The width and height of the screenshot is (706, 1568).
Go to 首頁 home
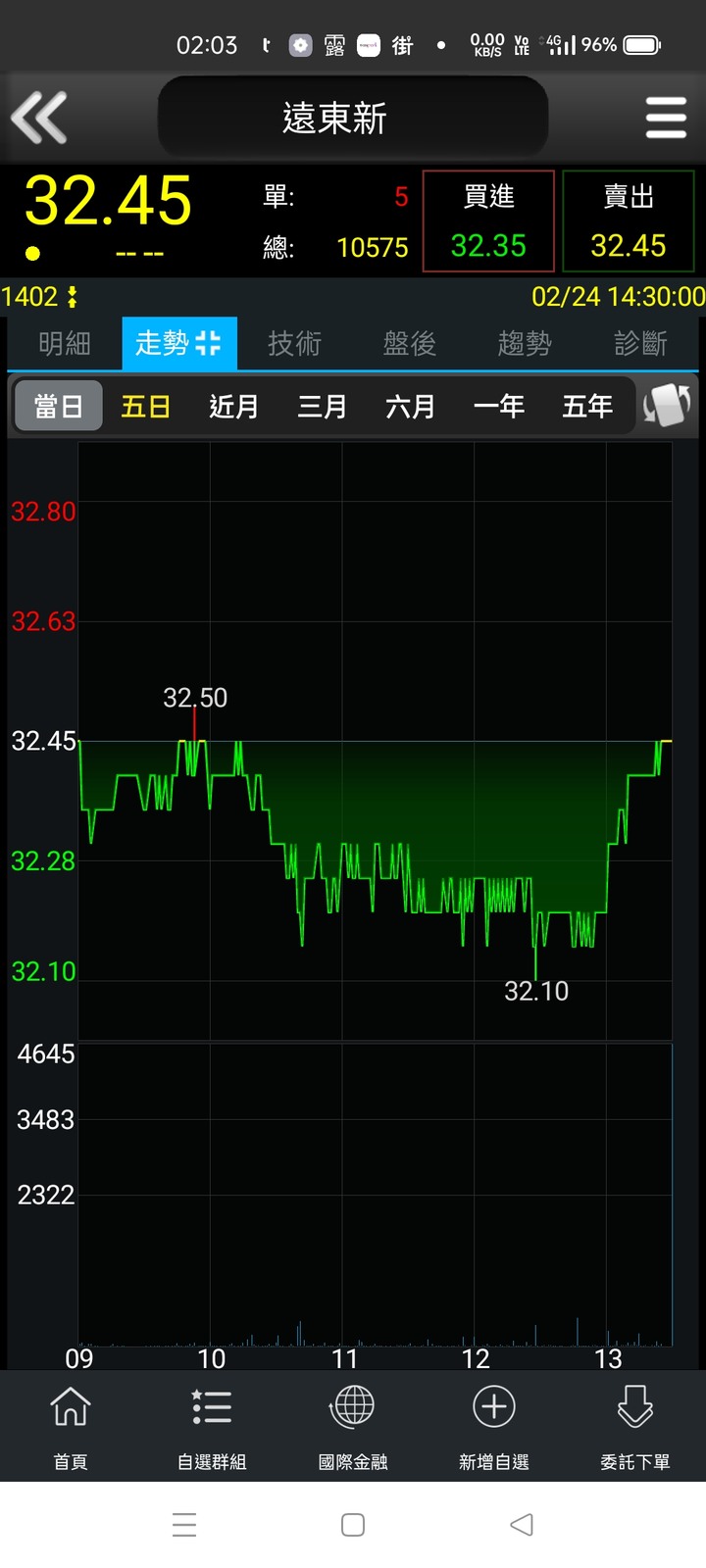tap(71, 1426)
